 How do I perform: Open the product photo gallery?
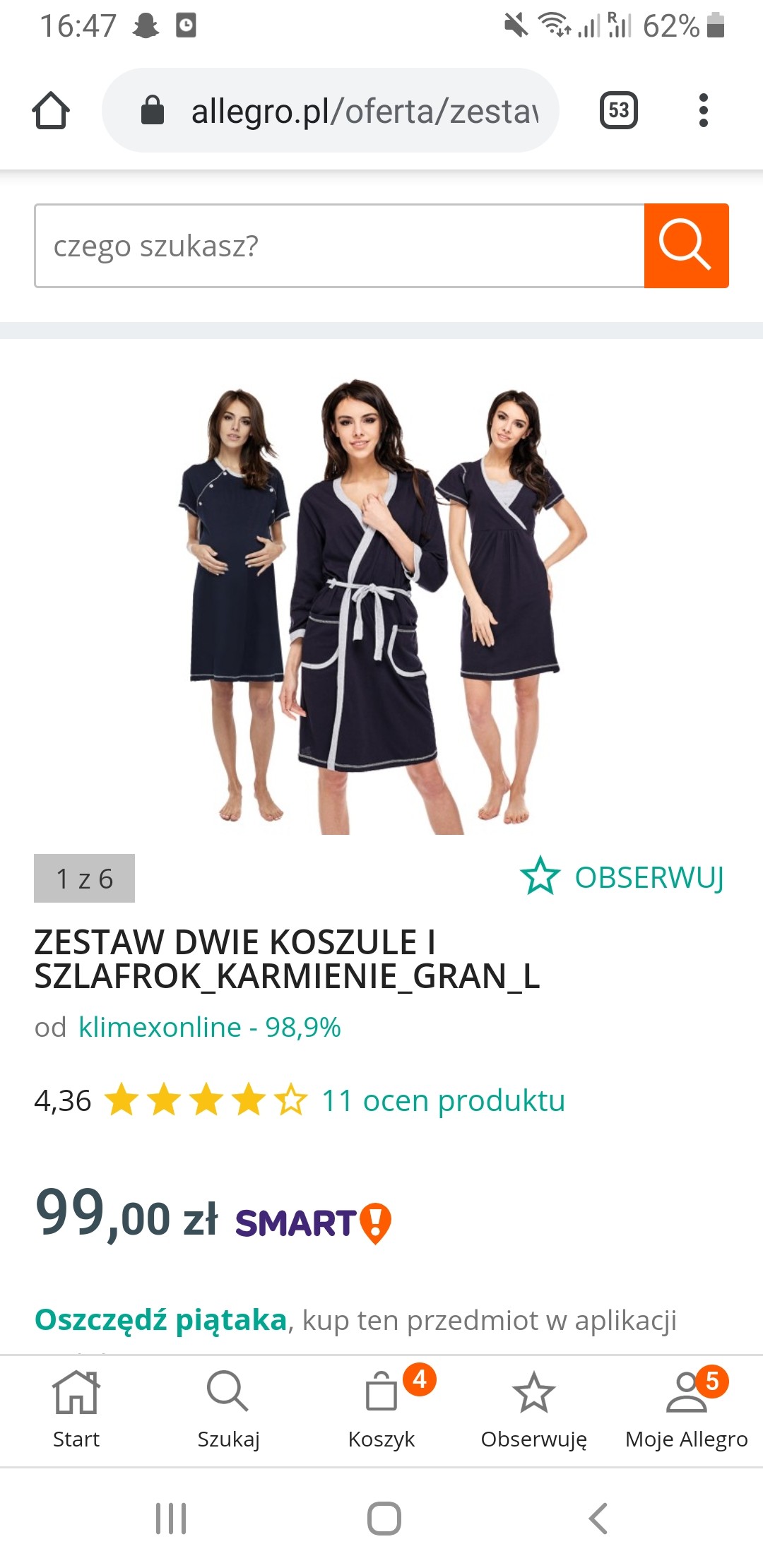tap(381, 600)
